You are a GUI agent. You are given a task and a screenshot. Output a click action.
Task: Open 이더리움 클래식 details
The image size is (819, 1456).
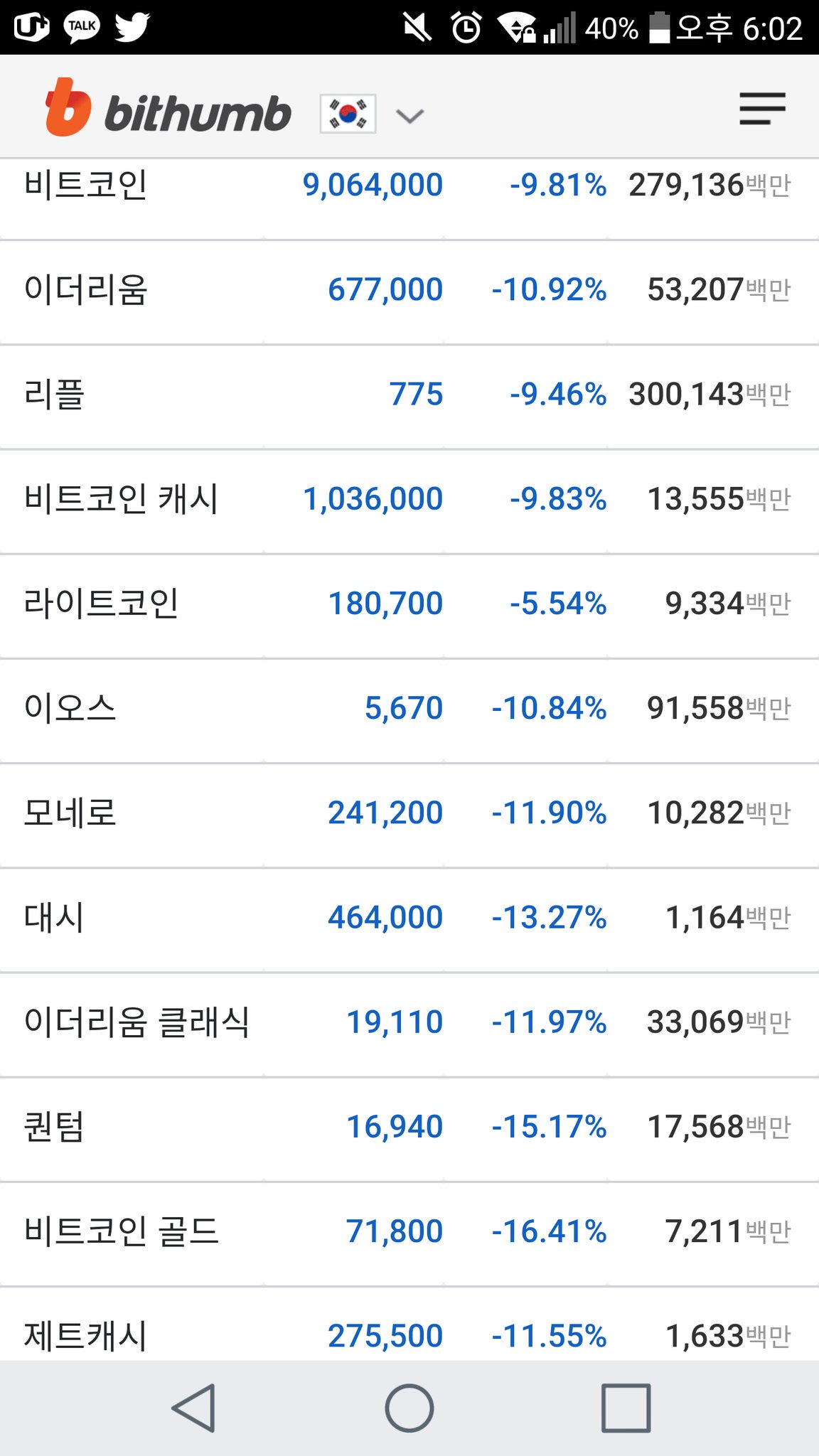point(136,1022)
